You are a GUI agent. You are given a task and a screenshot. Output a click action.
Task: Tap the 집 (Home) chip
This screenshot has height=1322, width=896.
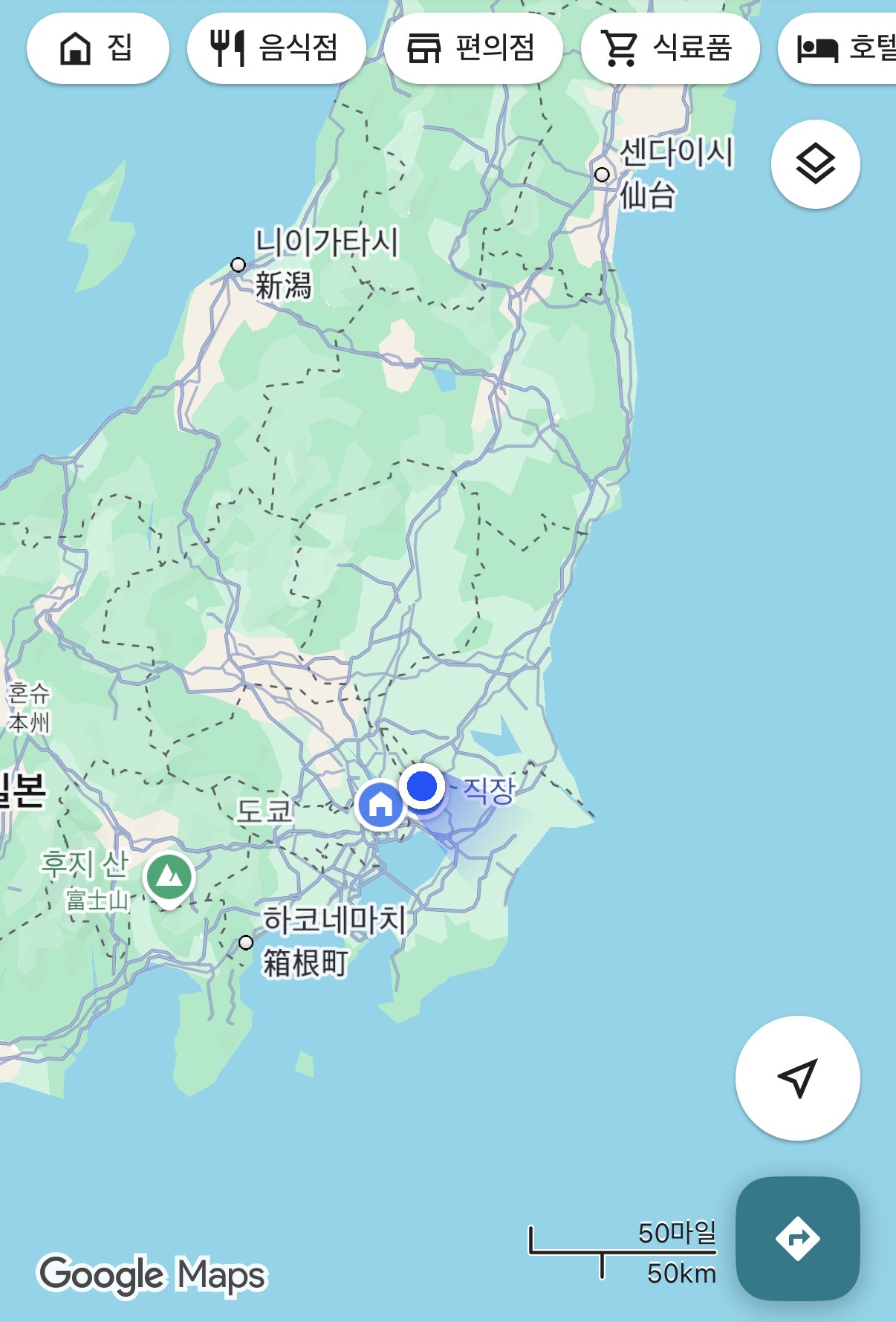click(97, 48)
